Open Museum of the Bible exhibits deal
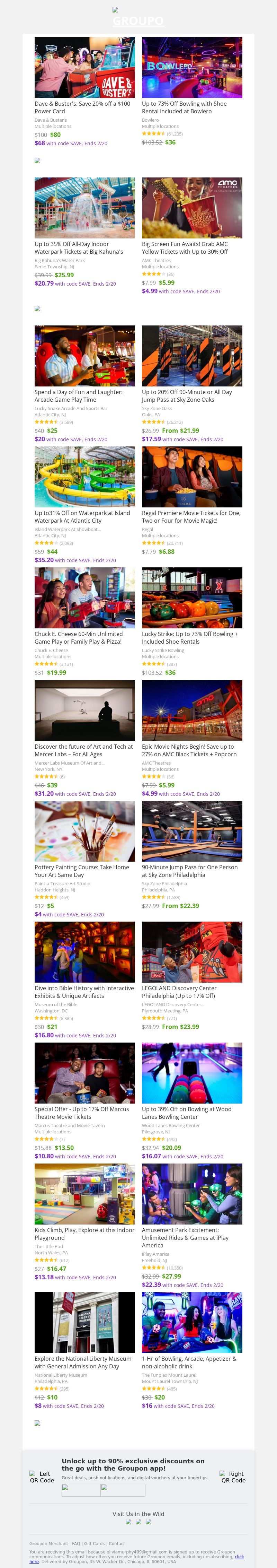The width and height of the screenshot is (277, 1568). [x=84, y=952]
